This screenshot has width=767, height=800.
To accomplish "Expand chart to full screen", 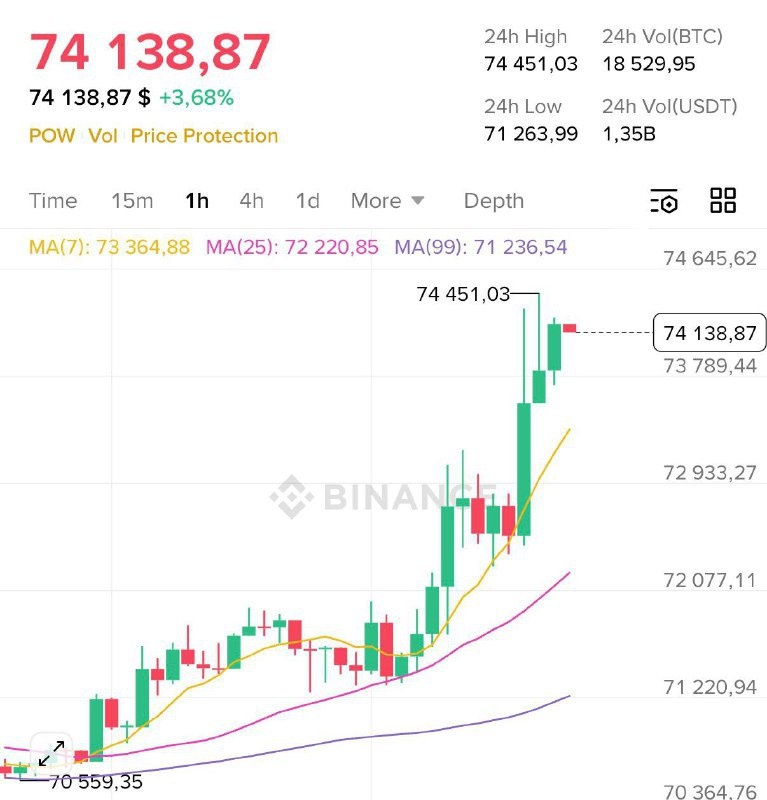I will pos(51,753).
